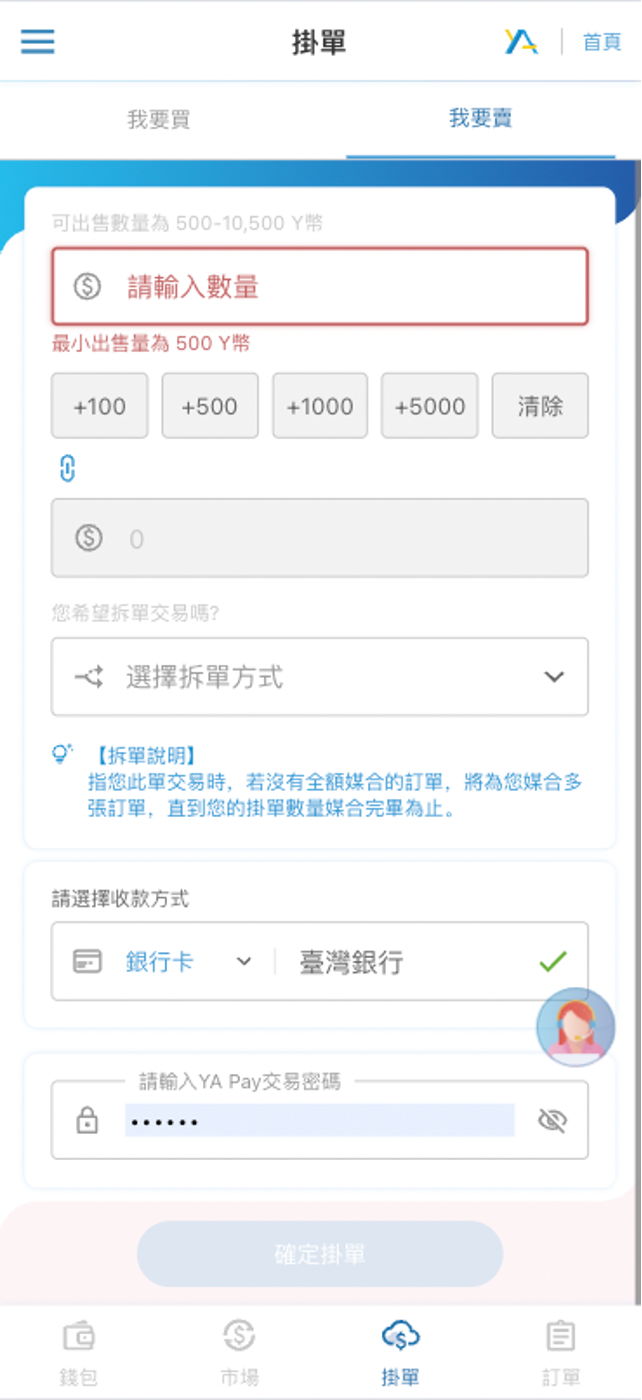Viewport: 642px width, 1400px height.
Task: Open the customer service chat avatar
Action: point(575,1027)
